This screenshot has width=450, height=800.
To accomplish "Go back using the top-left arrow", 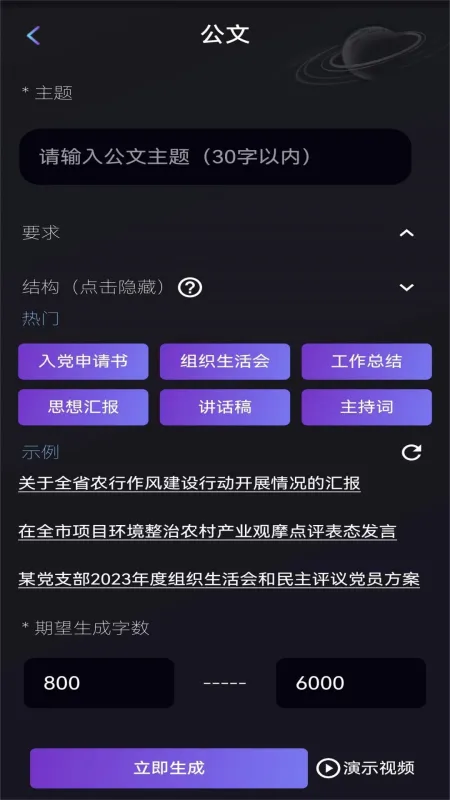I will point(33,36).
